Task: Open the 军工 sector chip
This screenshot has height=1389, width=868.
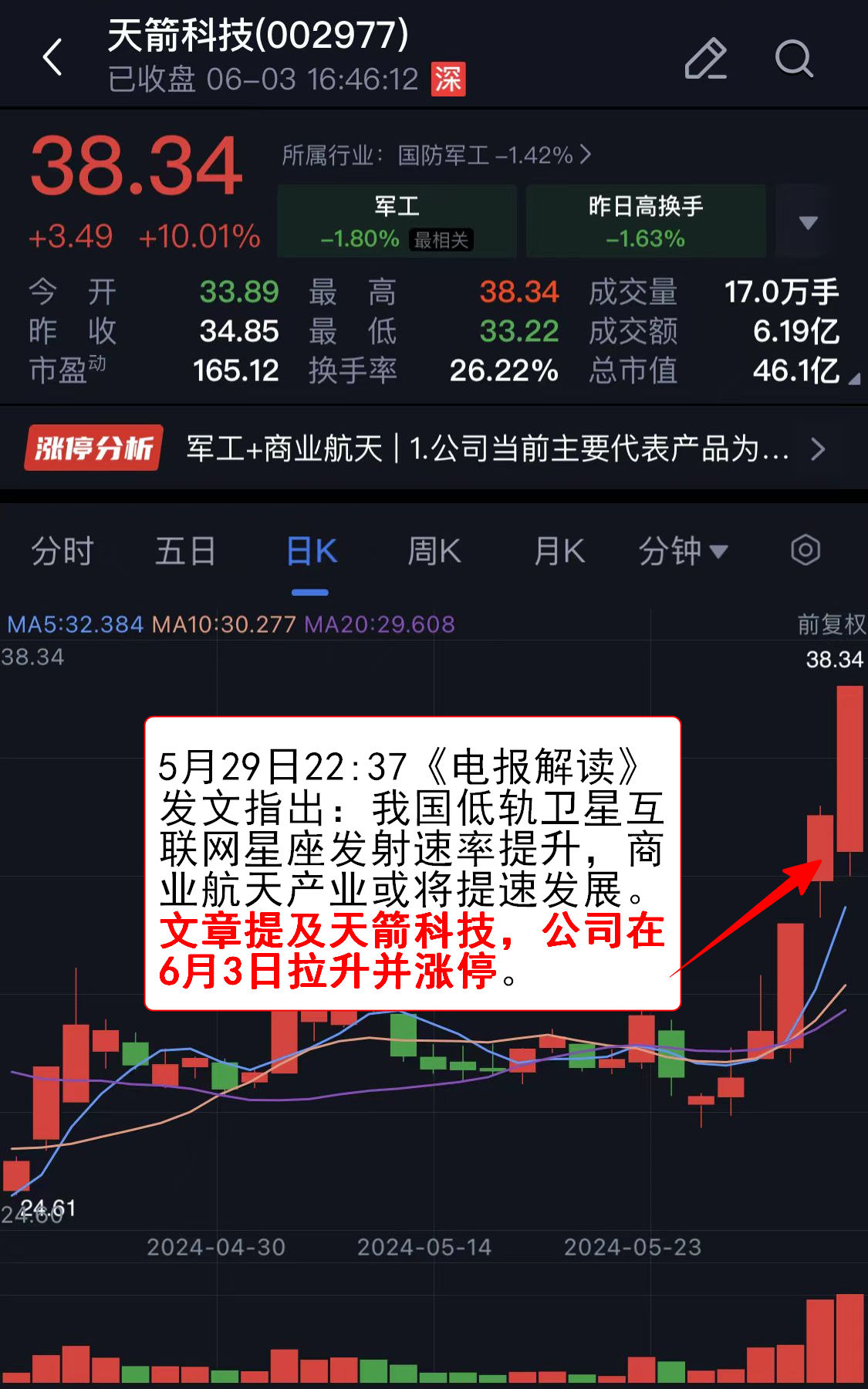Action: [x=397, y=221]
